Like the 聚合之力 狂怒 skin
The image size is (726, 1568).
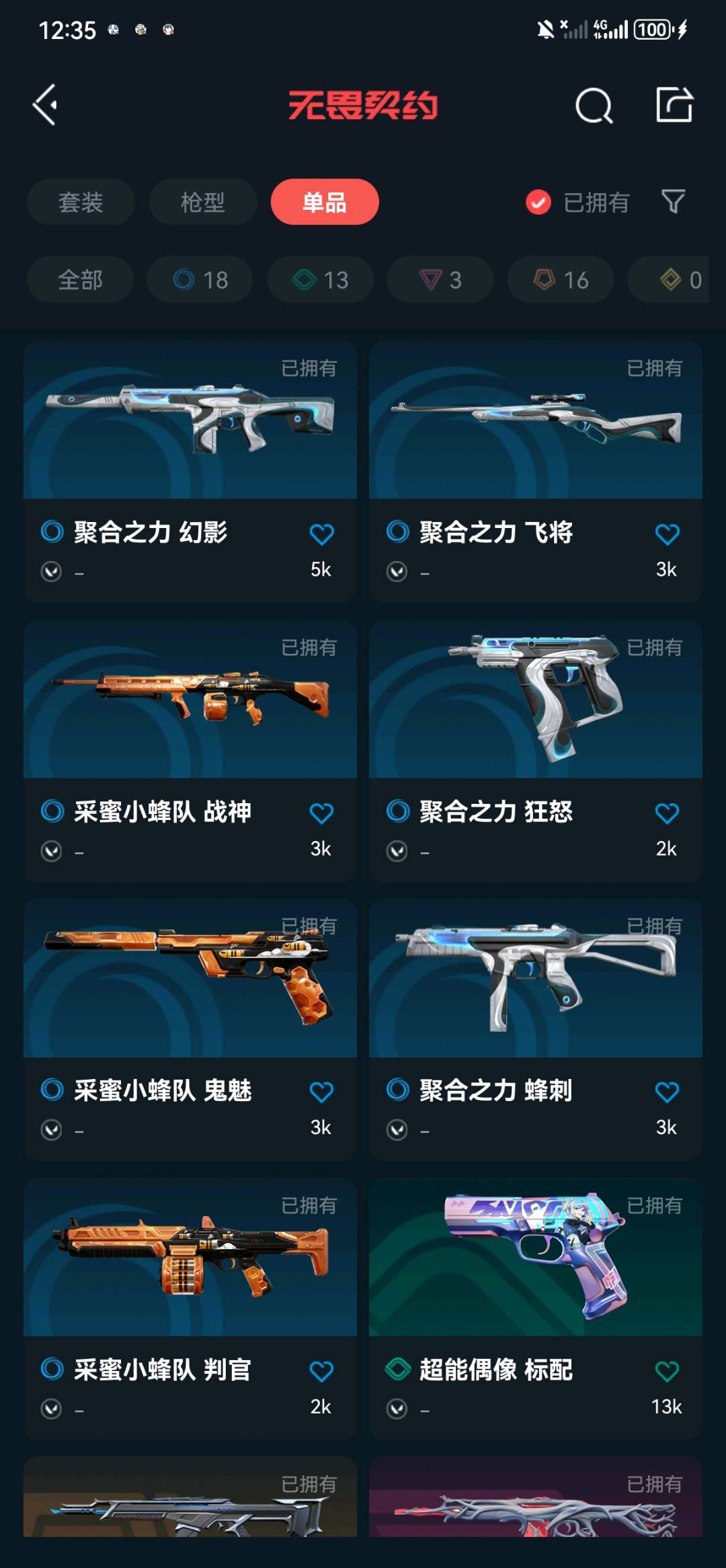coord(667,813)
